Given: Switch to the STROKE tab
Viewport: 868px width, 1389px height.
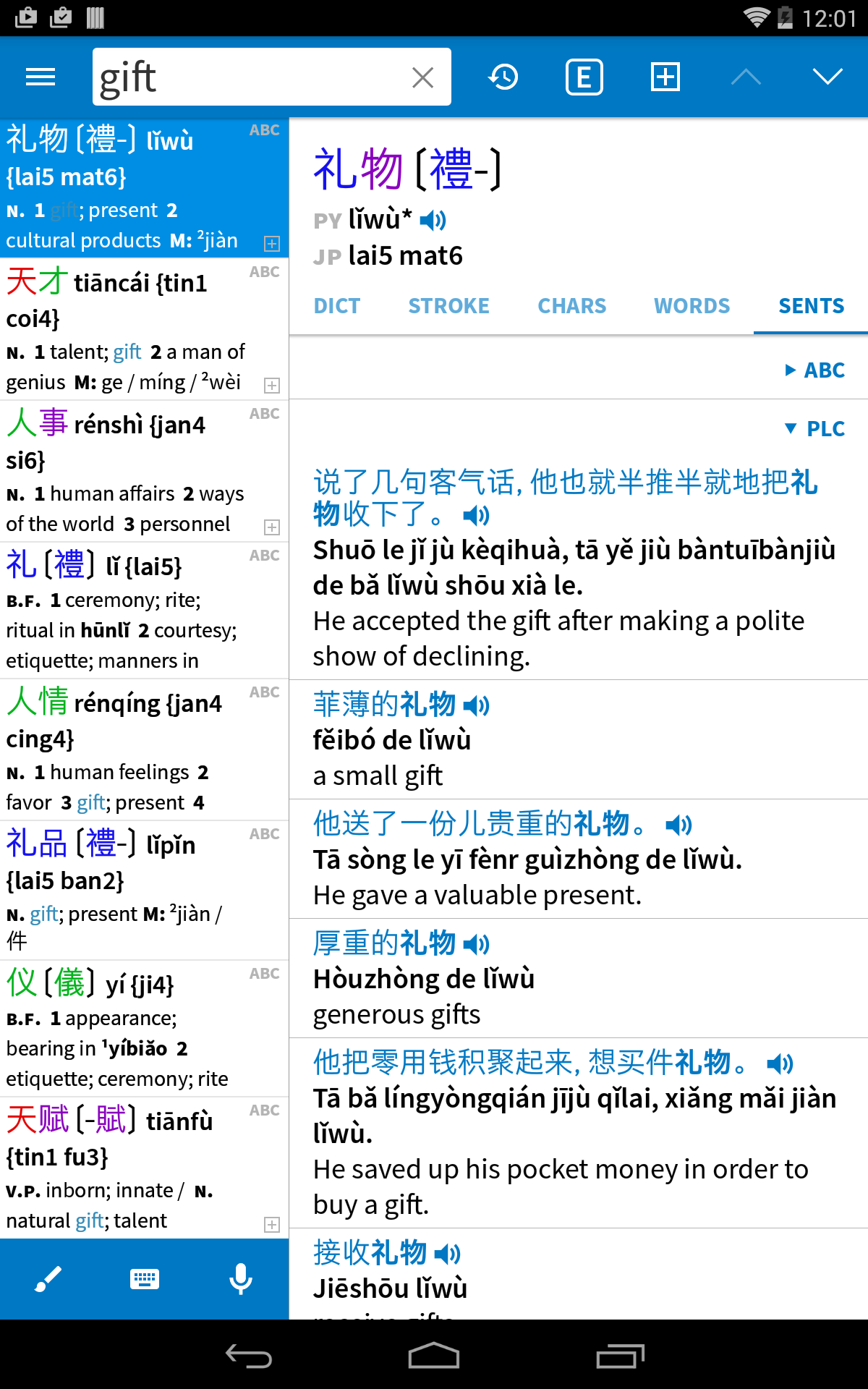Looking at the screenshot, I should [448, 306].
